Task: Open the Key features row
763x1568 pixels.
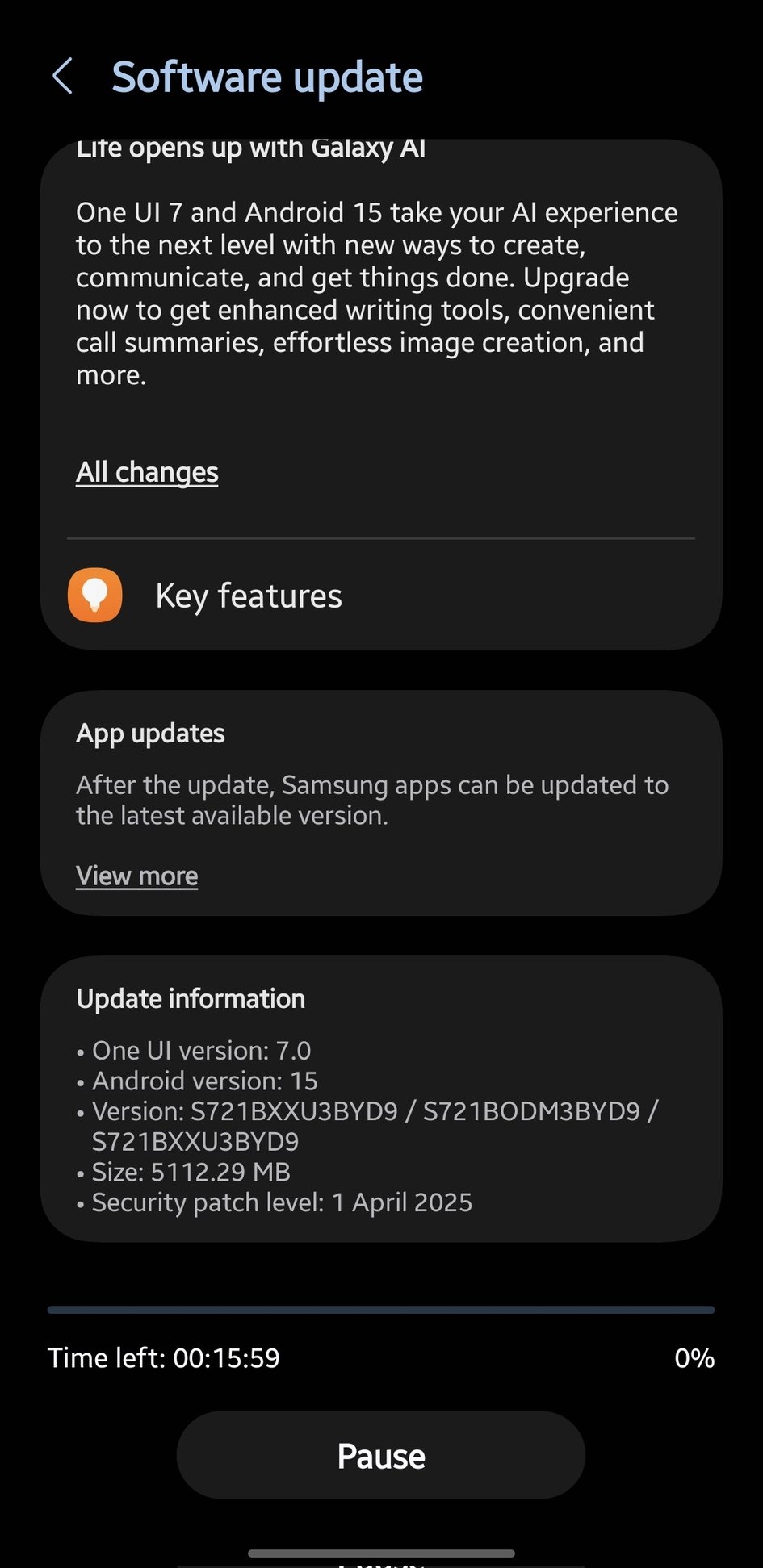Action: click(x=248, y=596)
